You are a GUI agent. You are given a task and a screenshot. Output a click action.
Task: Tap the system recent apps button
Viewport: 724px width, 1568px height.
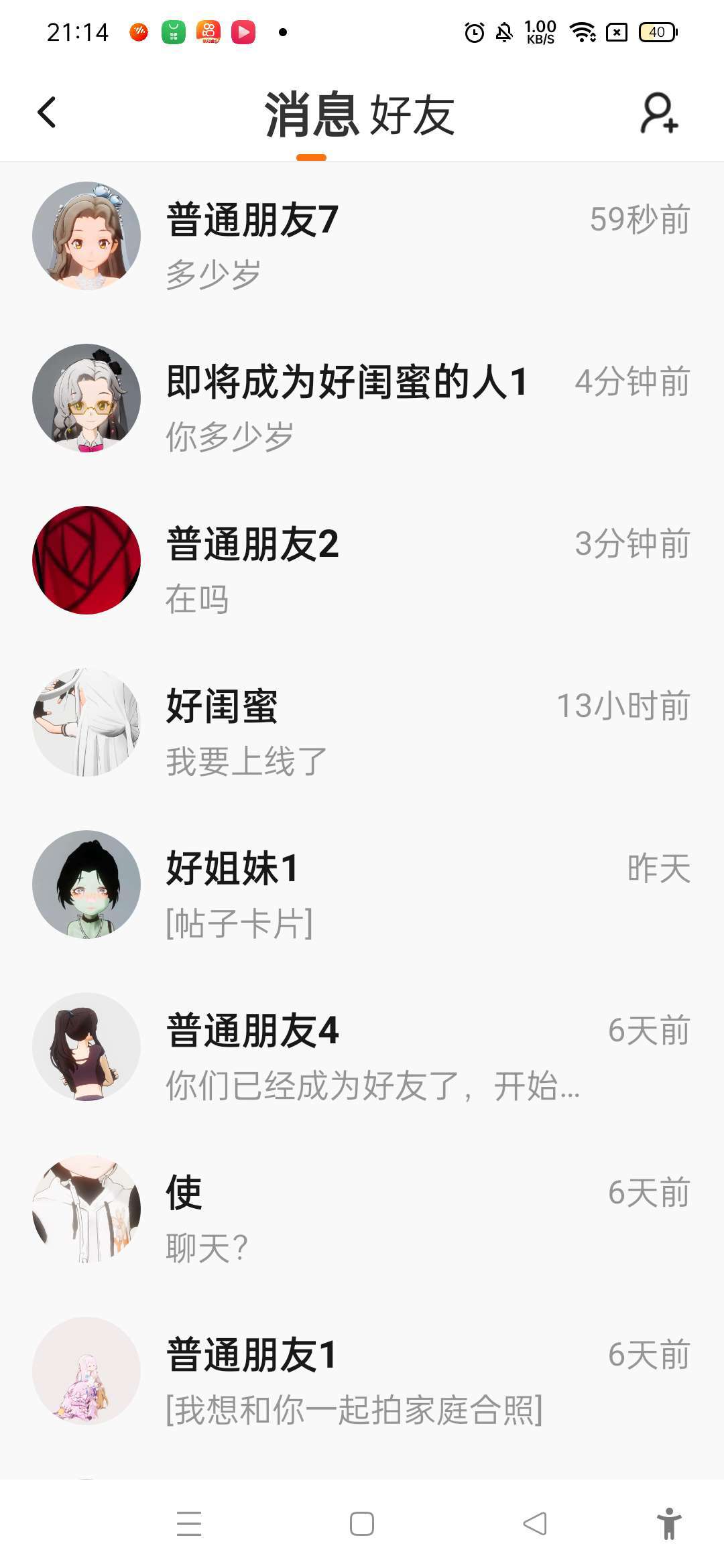click(189, 1524)
